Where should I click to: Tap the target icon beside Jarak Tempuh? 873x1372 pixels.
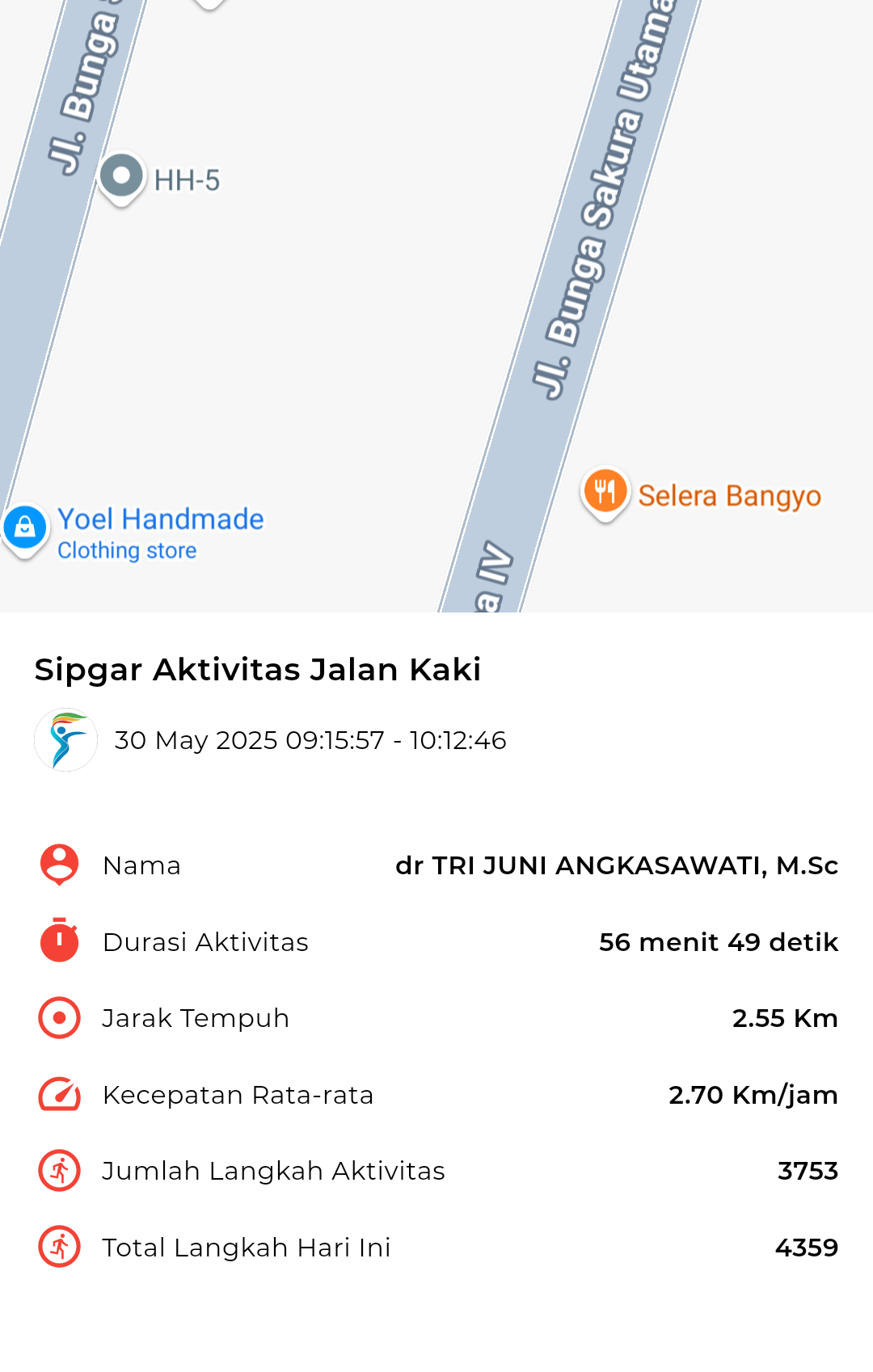click(57, 1016)
